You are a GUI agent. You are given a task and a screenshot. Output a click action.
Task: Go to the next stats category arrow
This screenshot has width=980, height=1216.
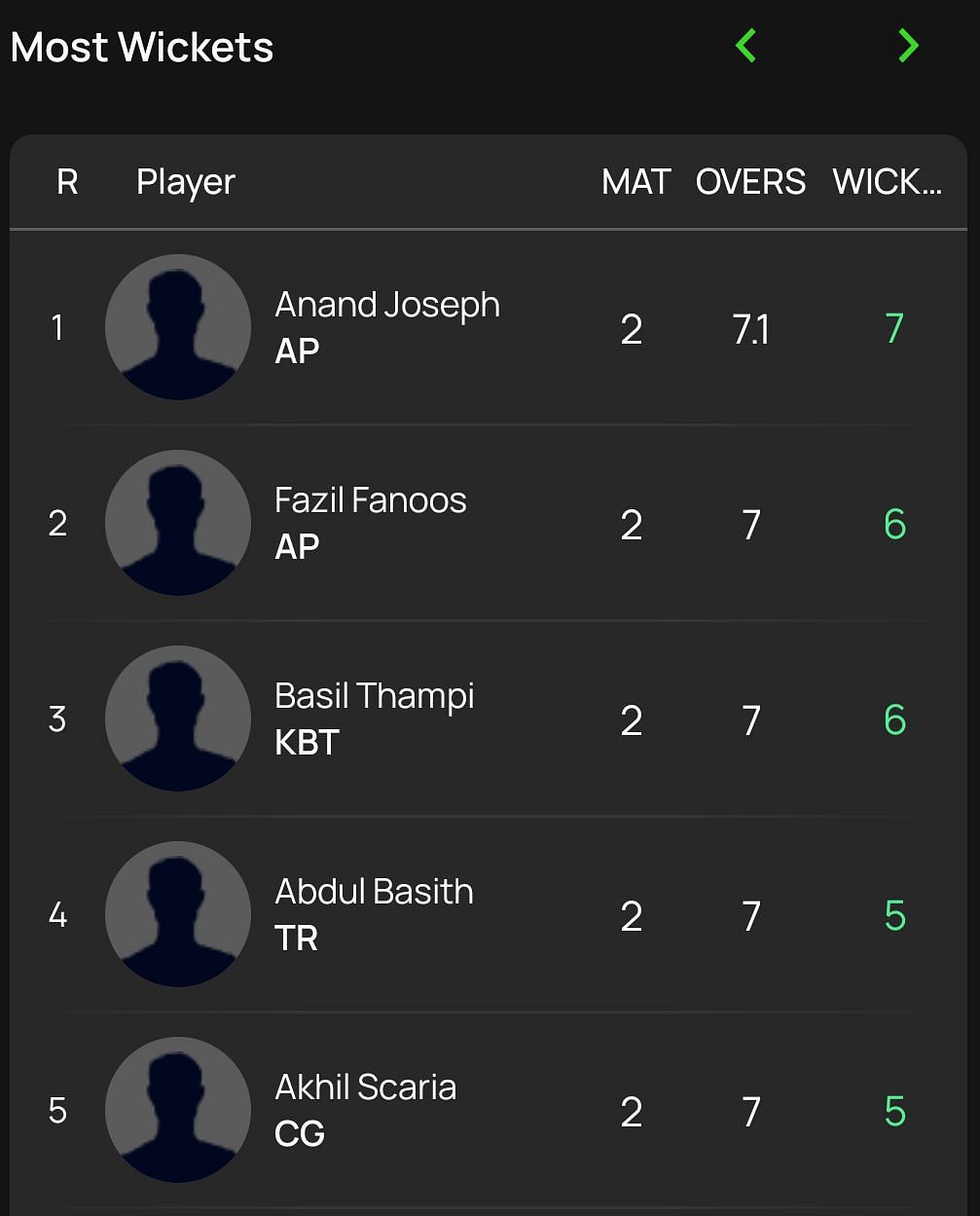(x=908, y=46)
